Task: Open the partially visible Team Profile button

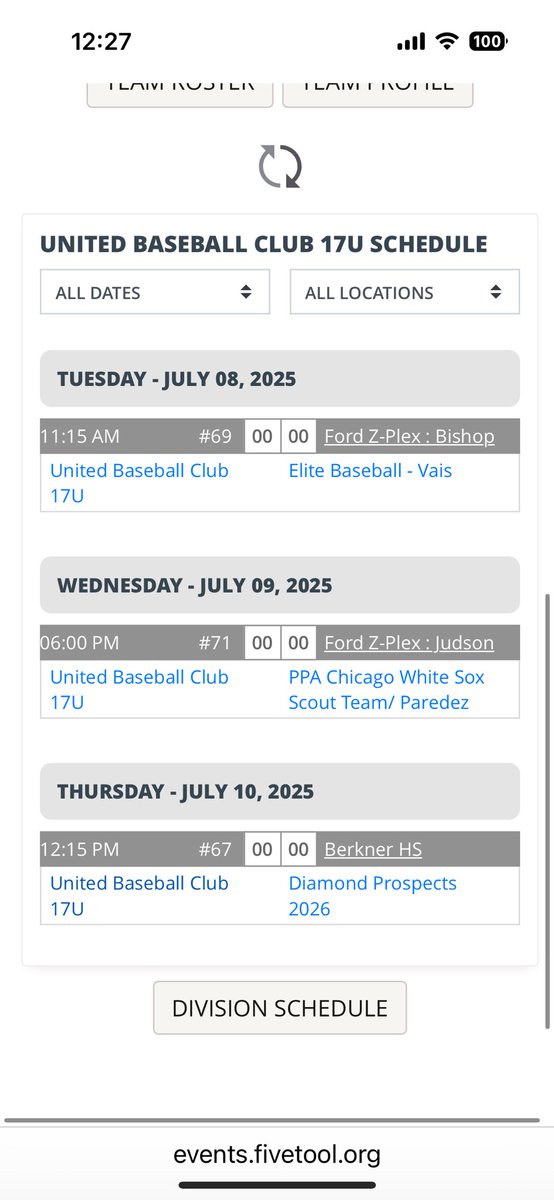Action: (x=378, y=88)
